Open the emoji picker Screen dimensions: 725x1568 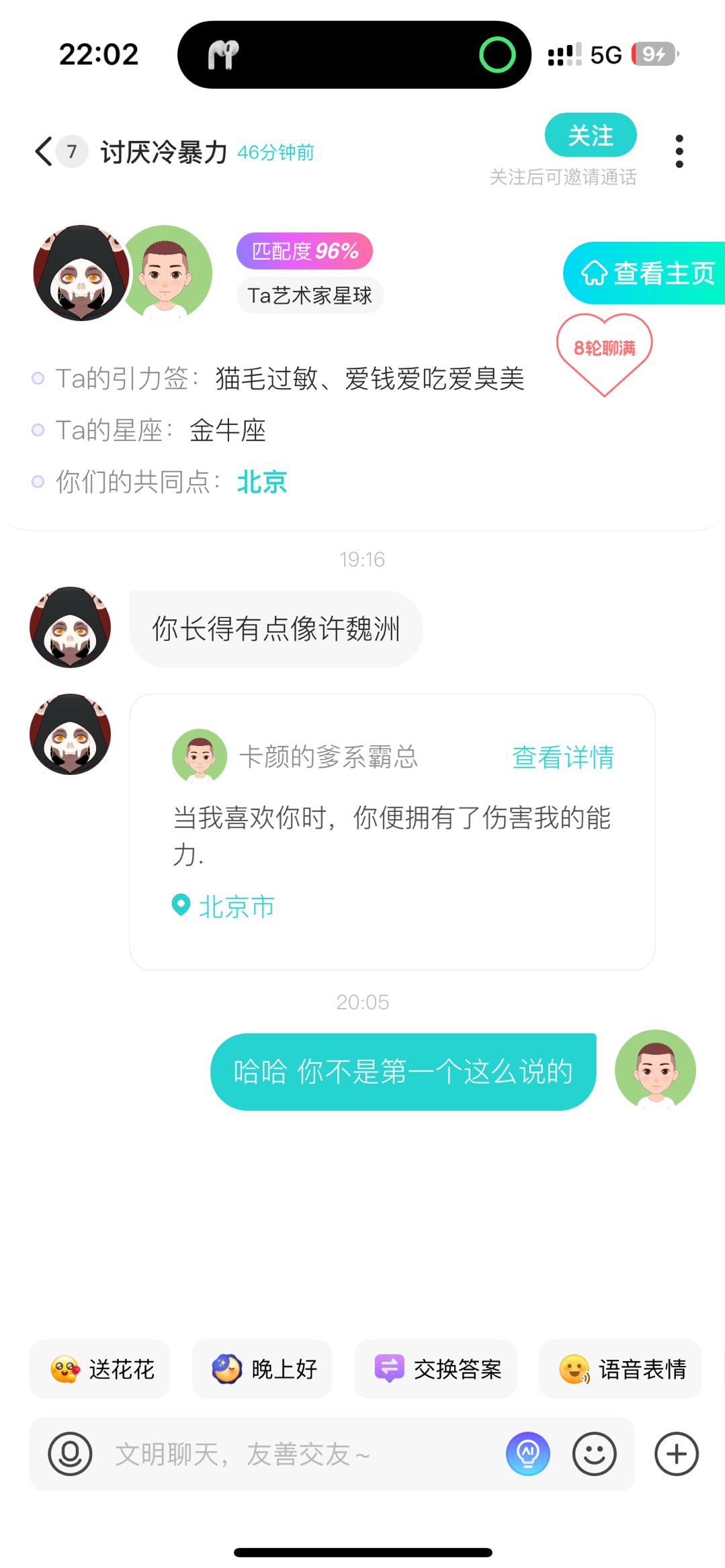tap(594, 1454)
